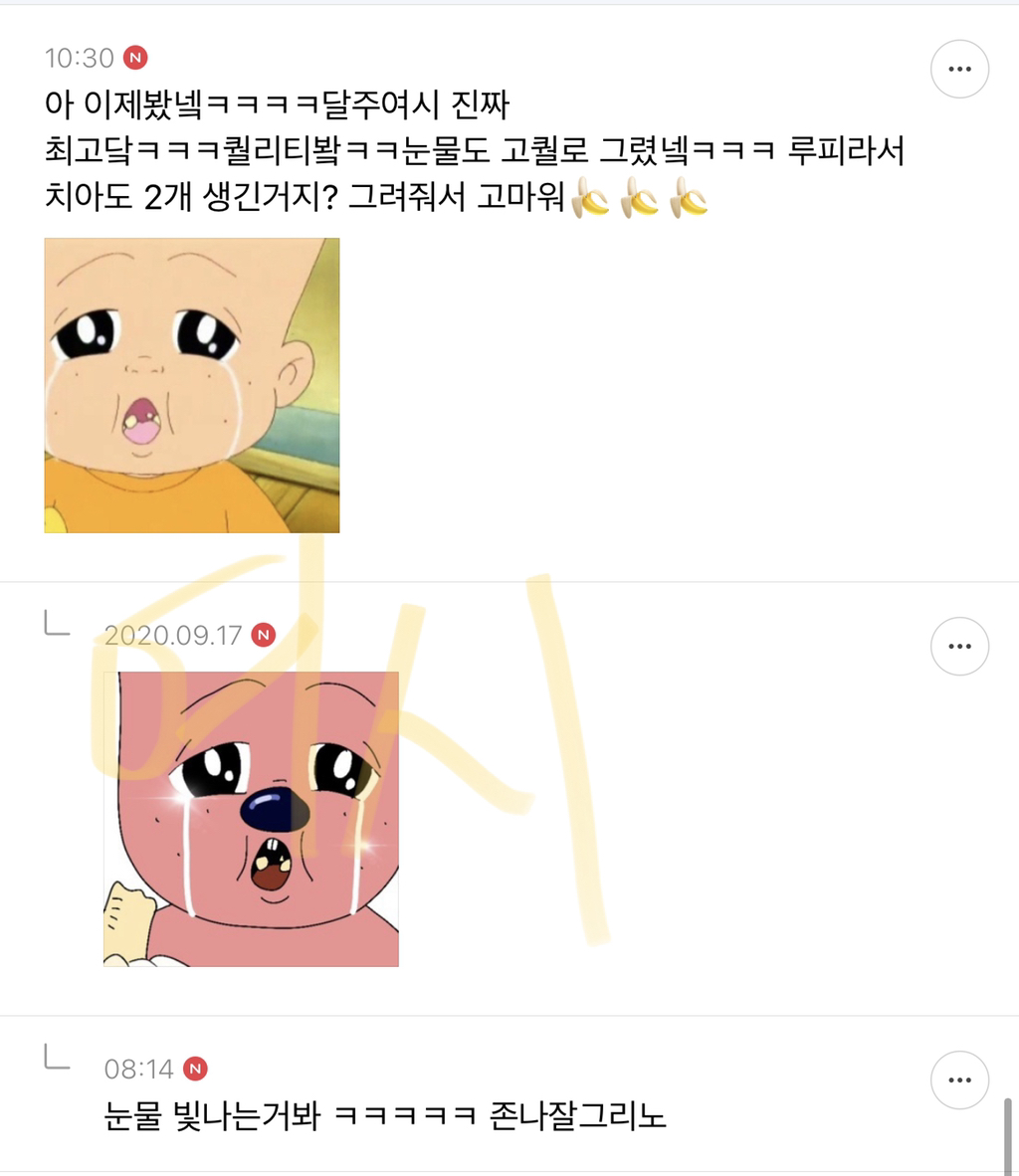Open more options for the 2020.09.17 reply
This screenshot has height=1176, width=1019.
click(x=959, y=647)
